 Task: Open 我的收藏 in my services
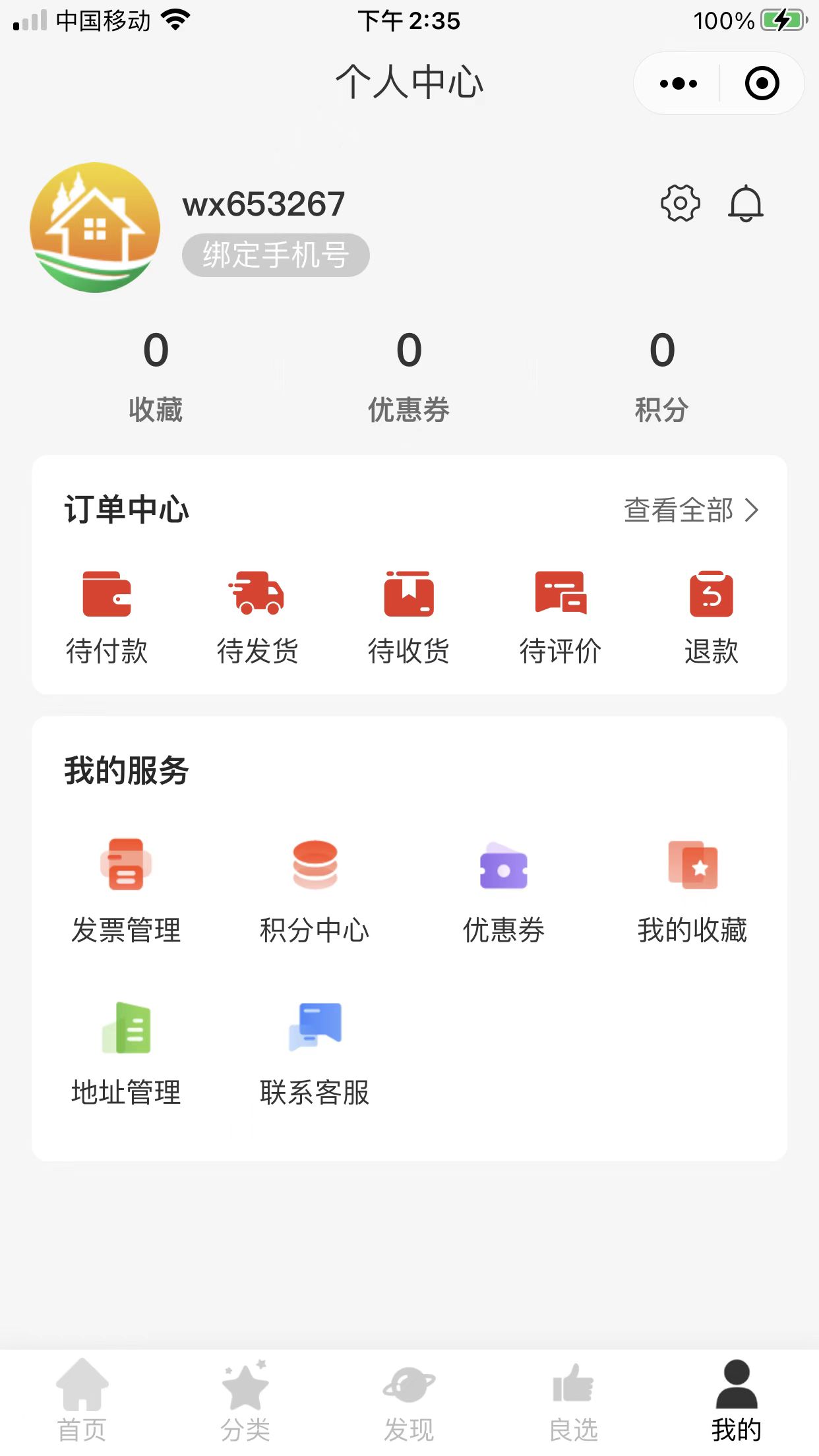tap(692, 892)
